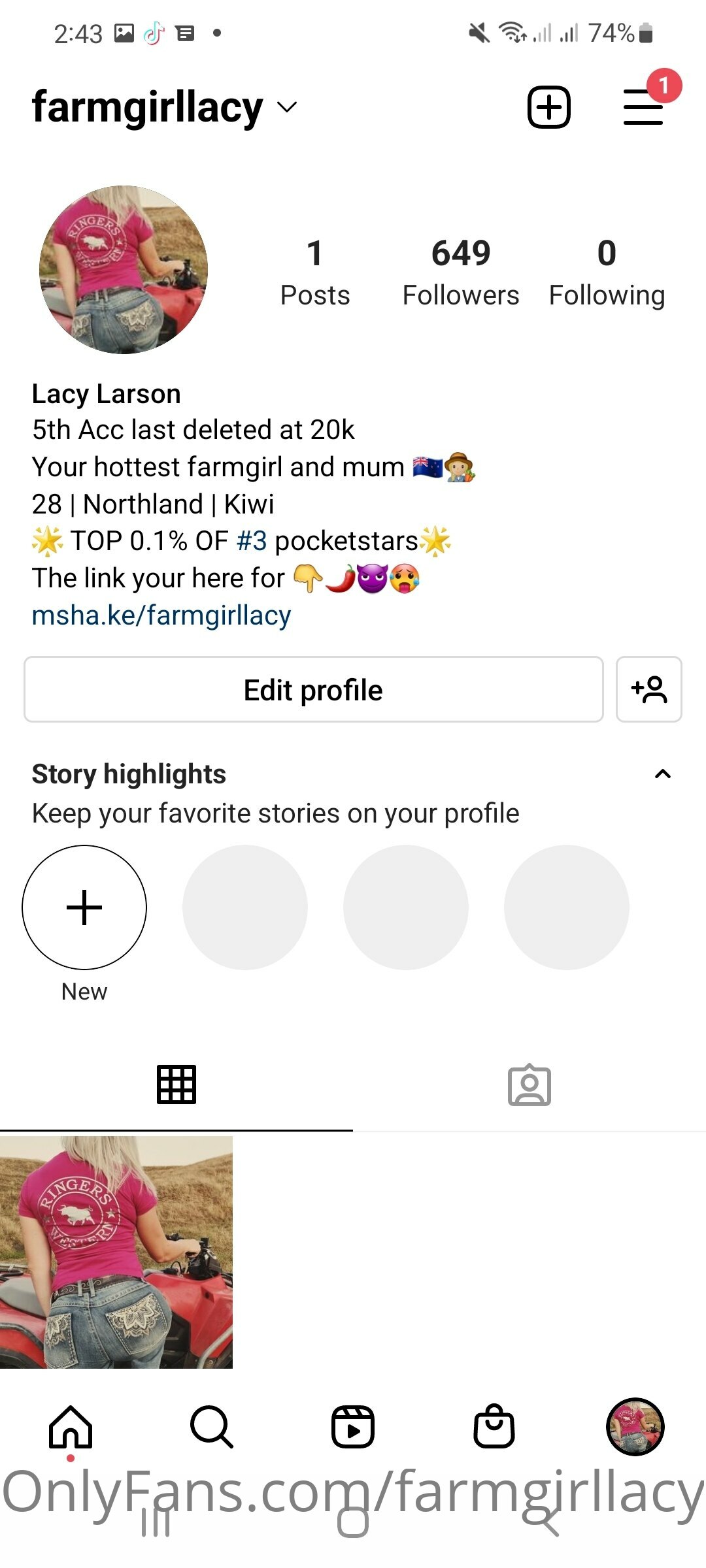Open the Following list

pos(607,272)
